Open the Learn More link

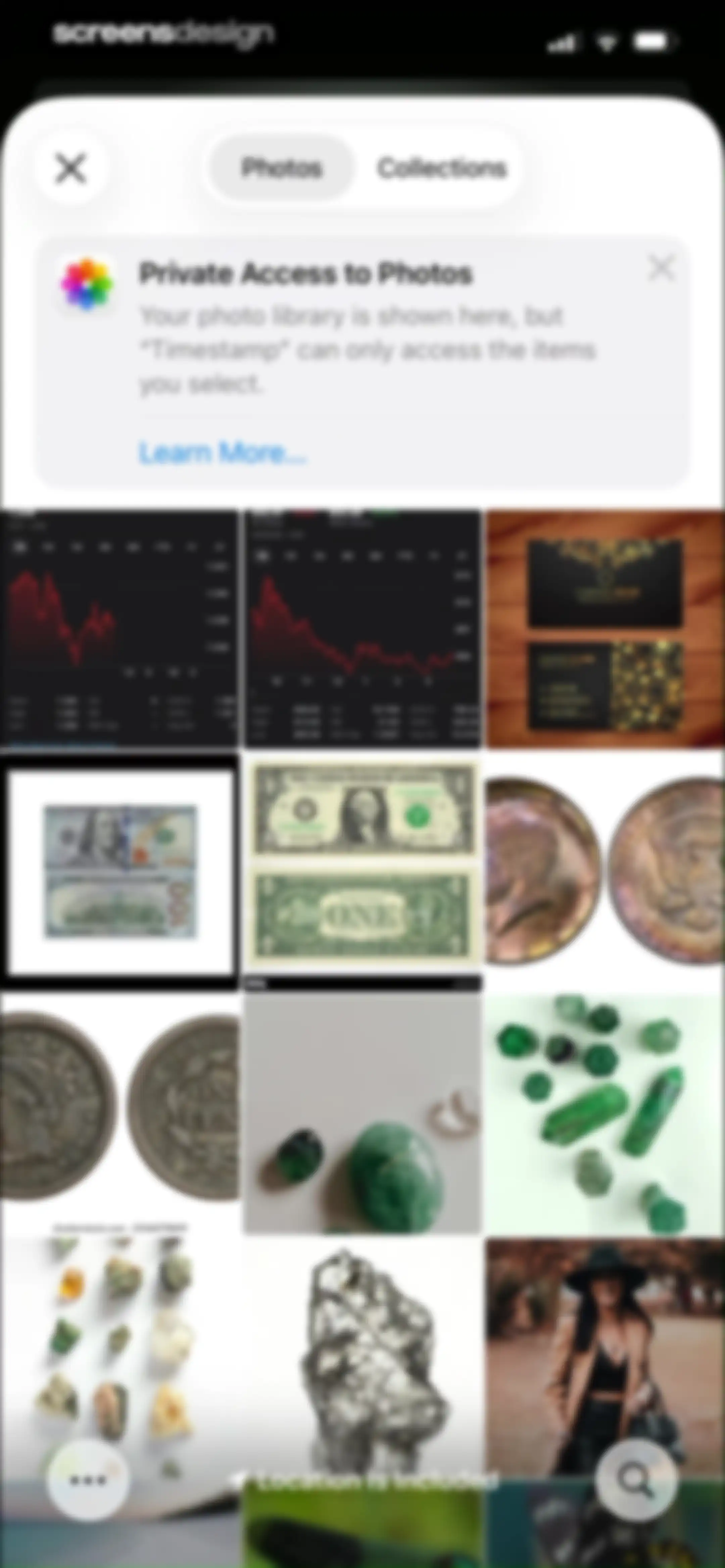[x=222, y=453]
